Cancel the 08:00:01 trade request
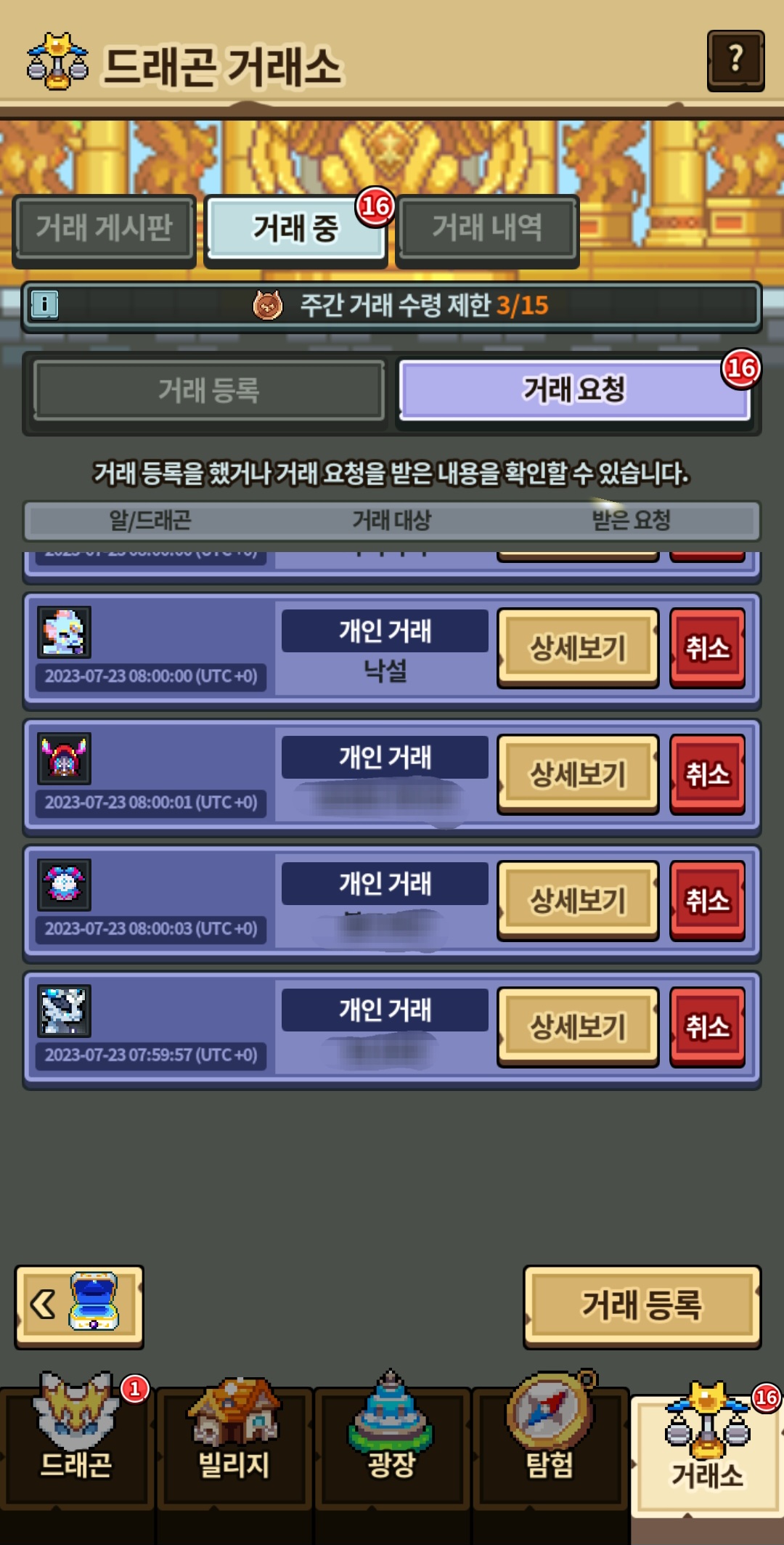 (707, 774)
